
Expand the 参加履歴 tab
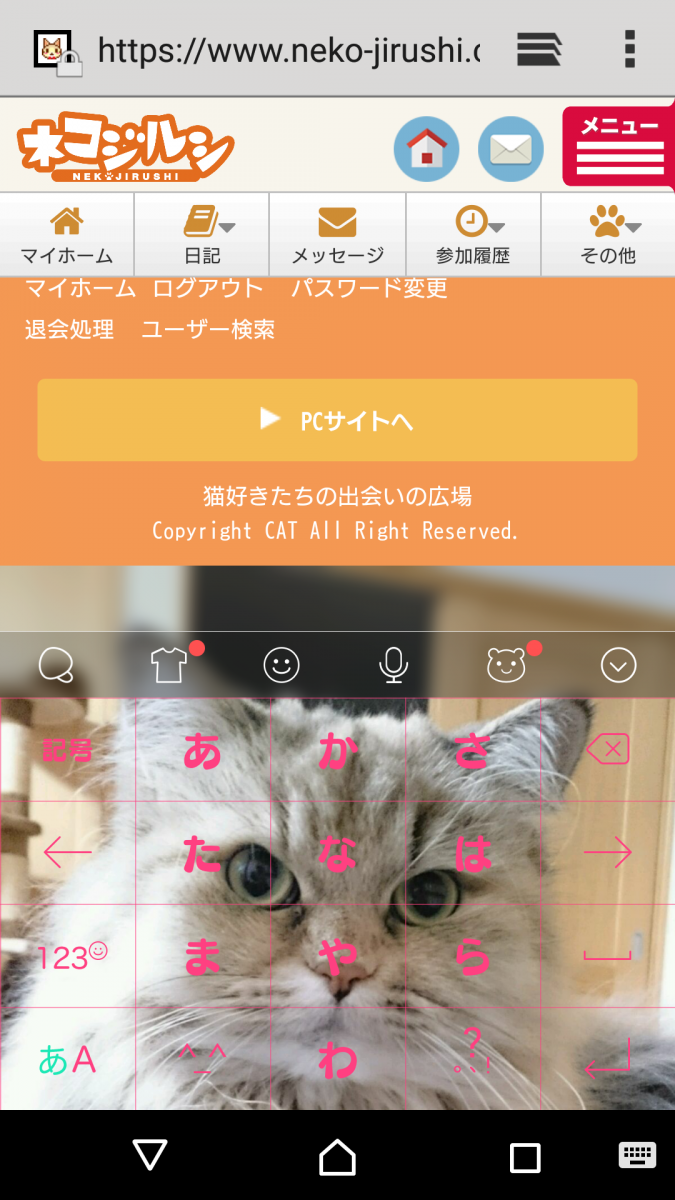473,235
